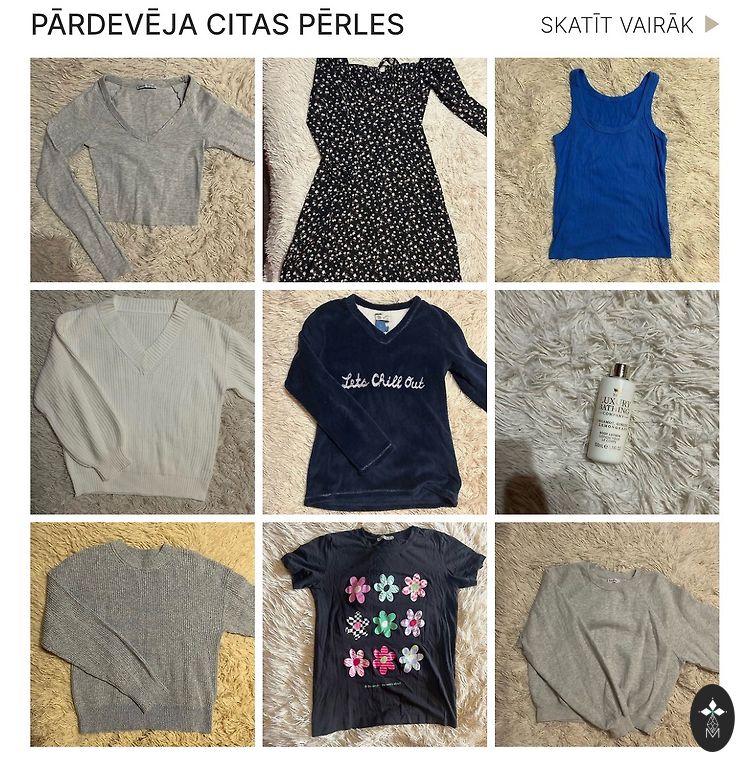Viewport: 751px width, 768px height.
Task: Select the white ribbed V-neck sweater item
Action: [x=142, y=402]
